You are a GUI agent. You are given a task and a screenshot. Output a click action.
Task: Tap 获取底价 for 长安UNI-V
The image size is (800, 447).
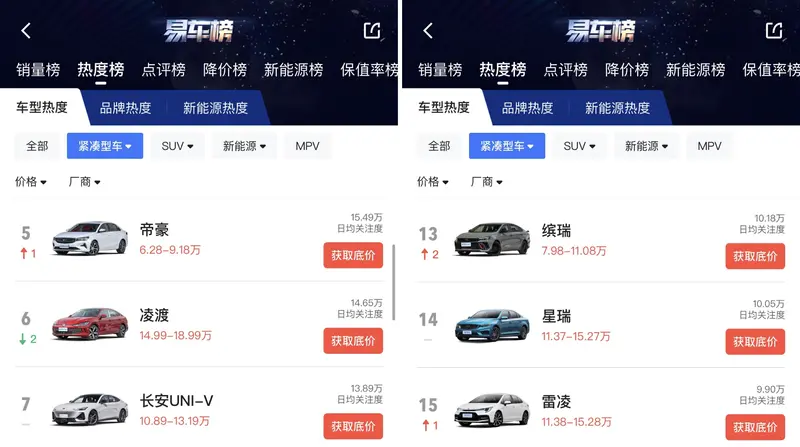[353, 426]
